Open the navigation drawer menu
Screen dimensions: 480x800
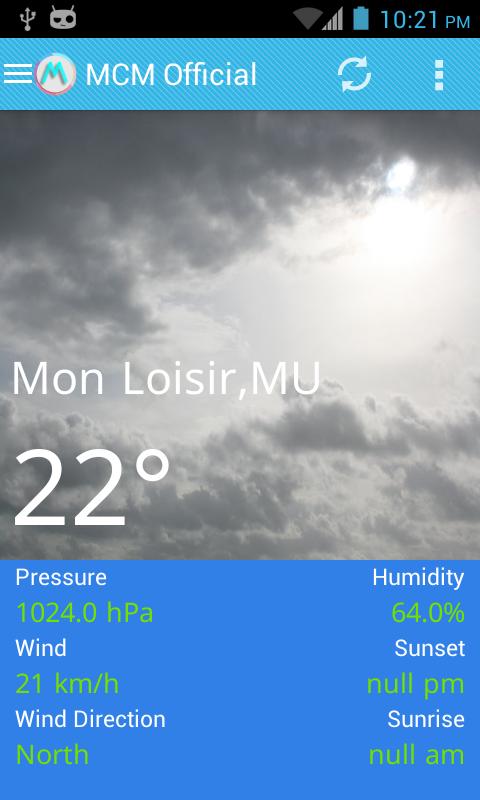(18, 74)
